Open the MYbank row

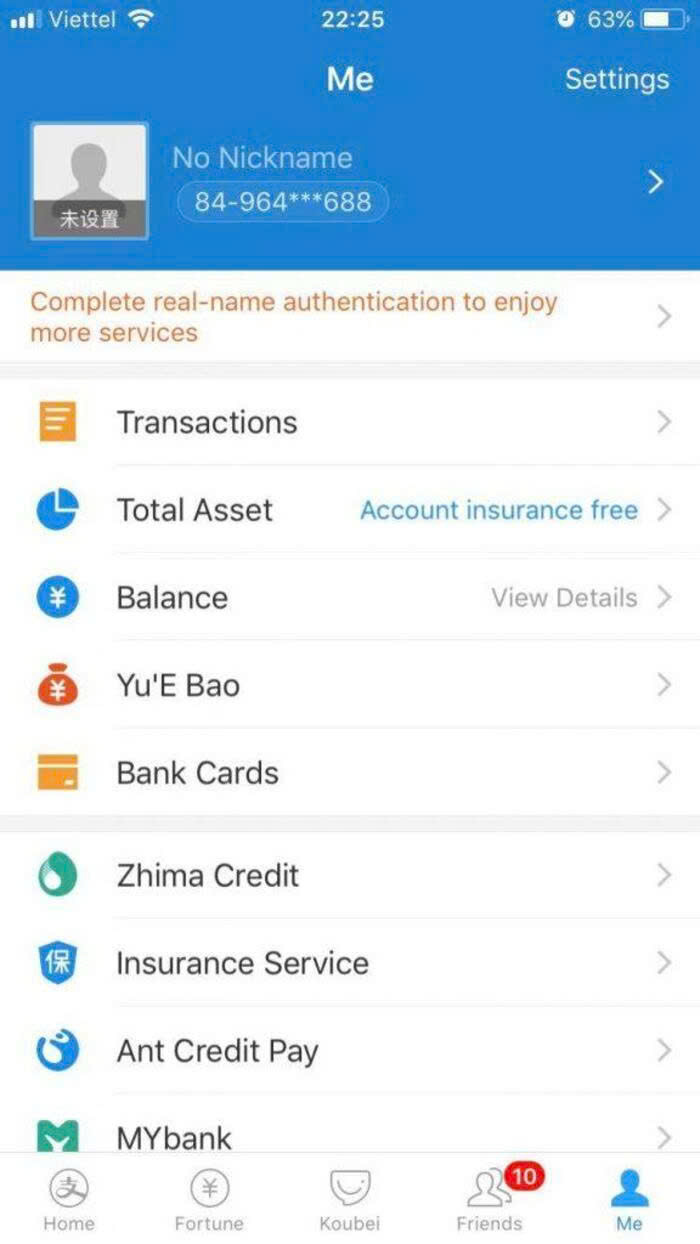pos(350,1135)
